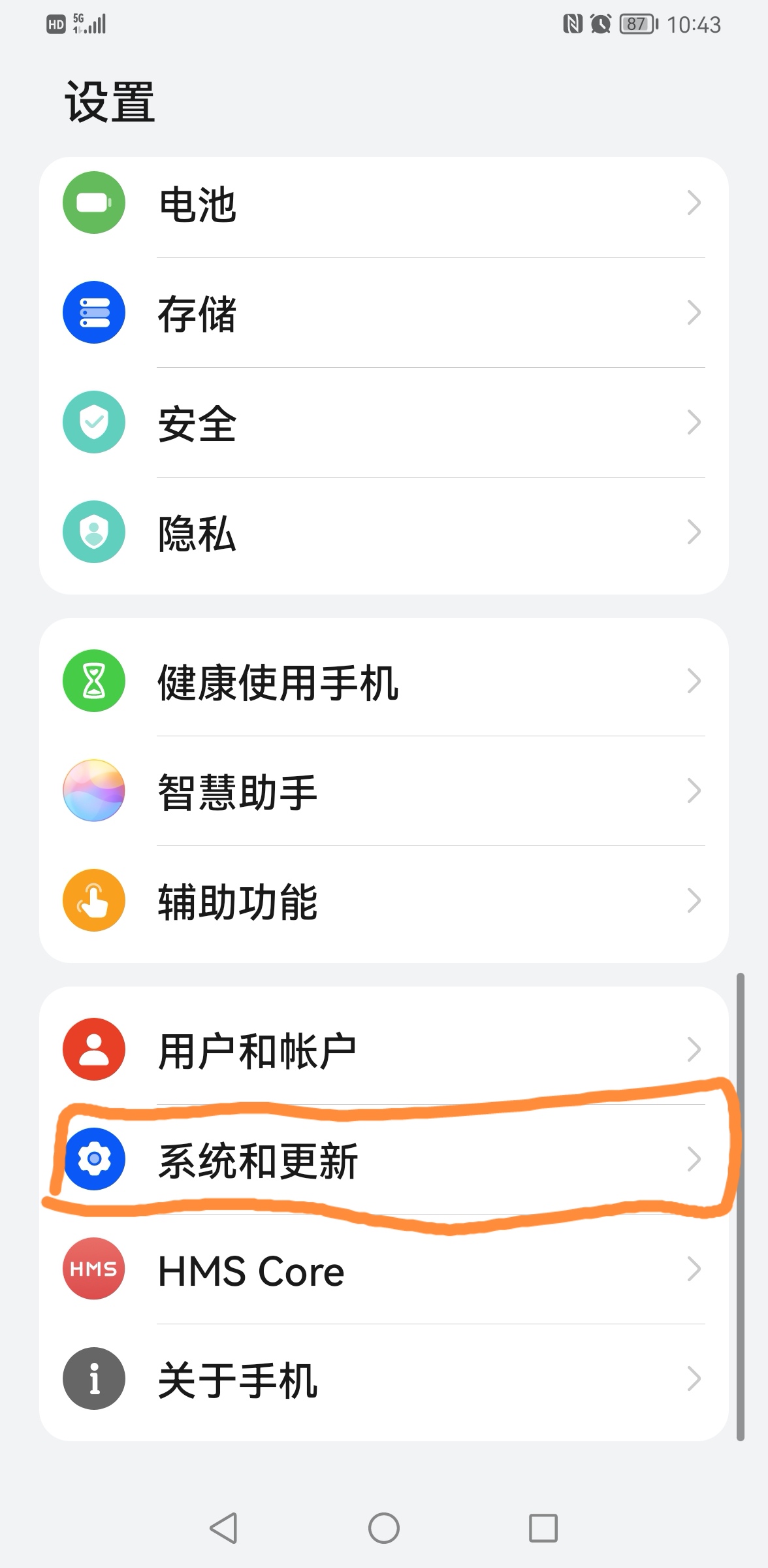
Task: Select the 隐私 (Privacy) menu entry
Action: [x=196, y=532]
